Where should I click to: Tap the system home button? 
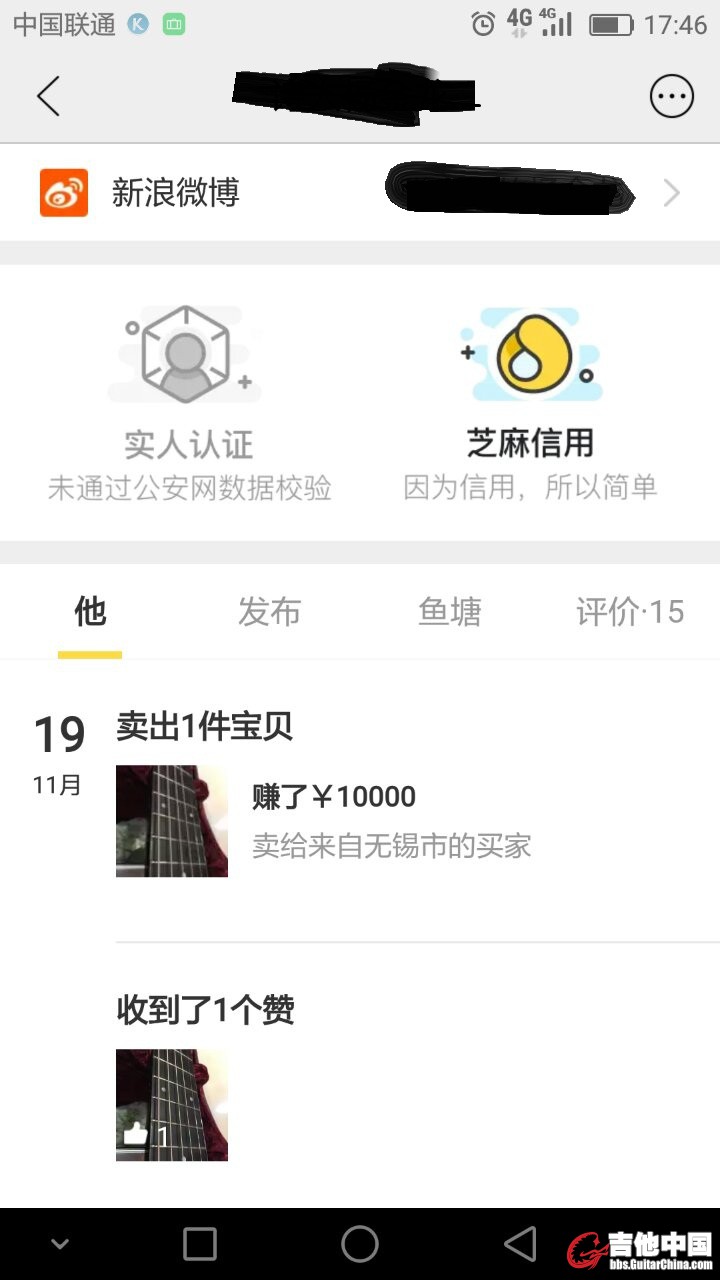(x=360, y=1244)
